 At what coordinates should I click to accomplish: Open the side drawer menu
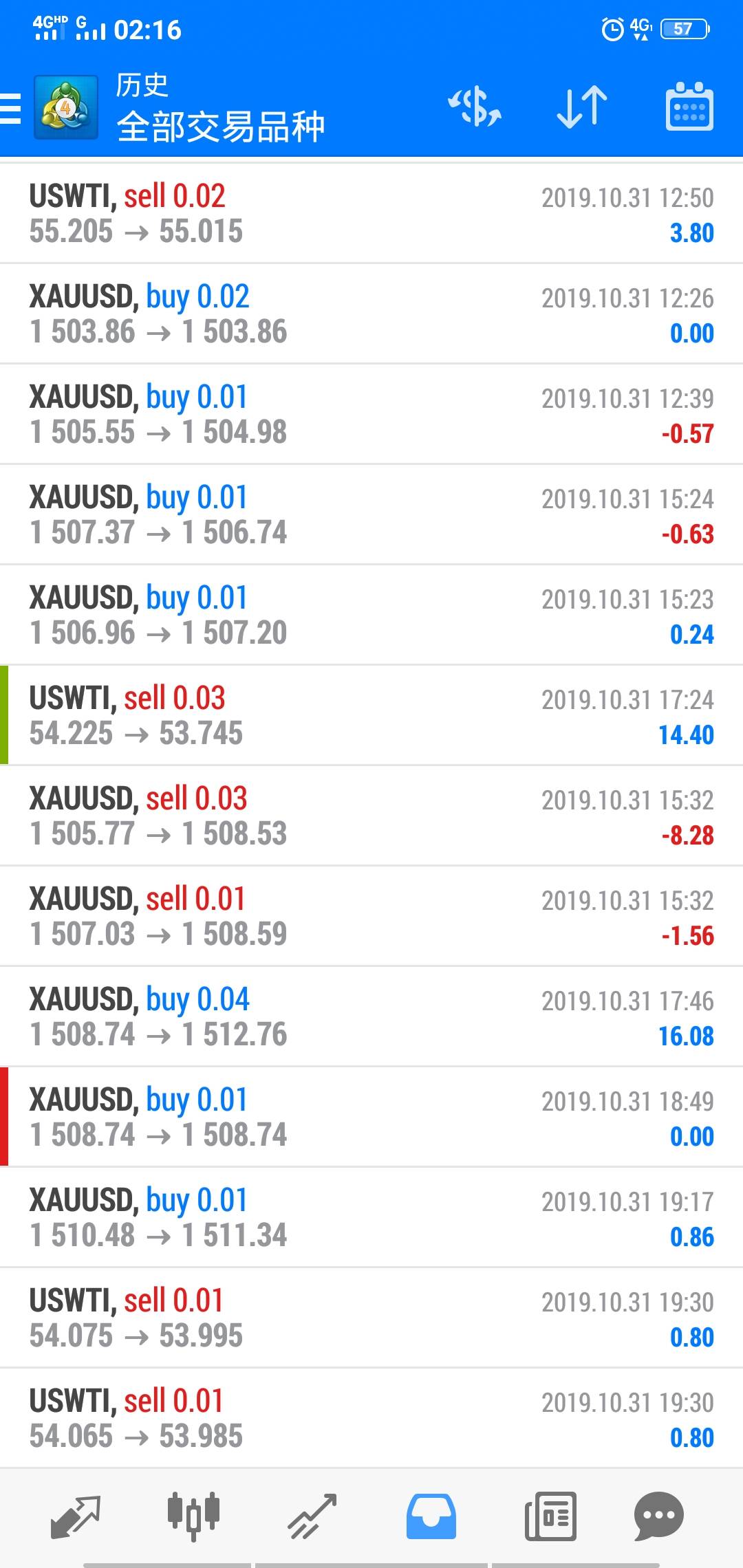pyautogui.click(x=11, y=109)
